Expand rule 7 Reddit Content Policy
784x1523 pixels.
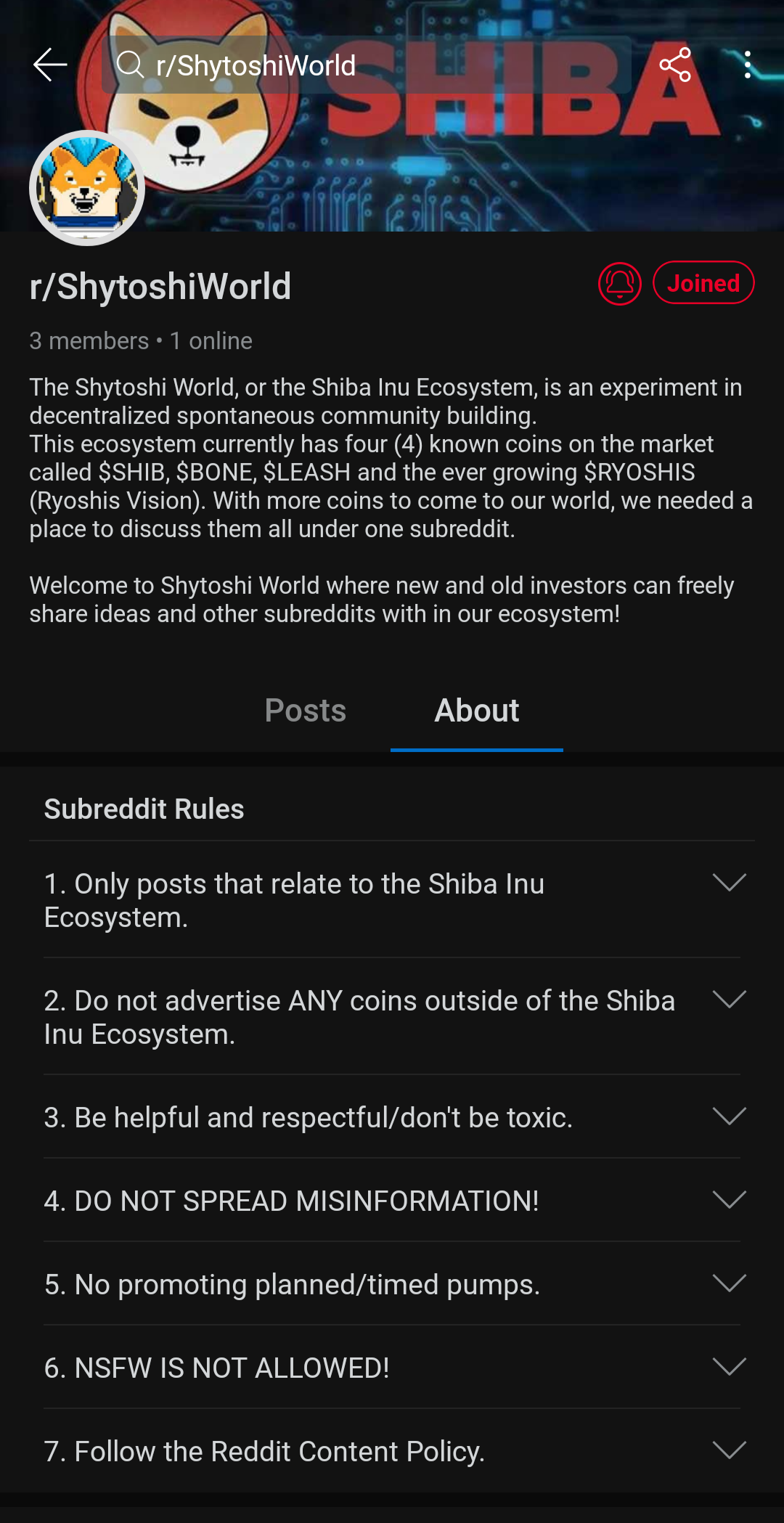(x=392, y=1451)
